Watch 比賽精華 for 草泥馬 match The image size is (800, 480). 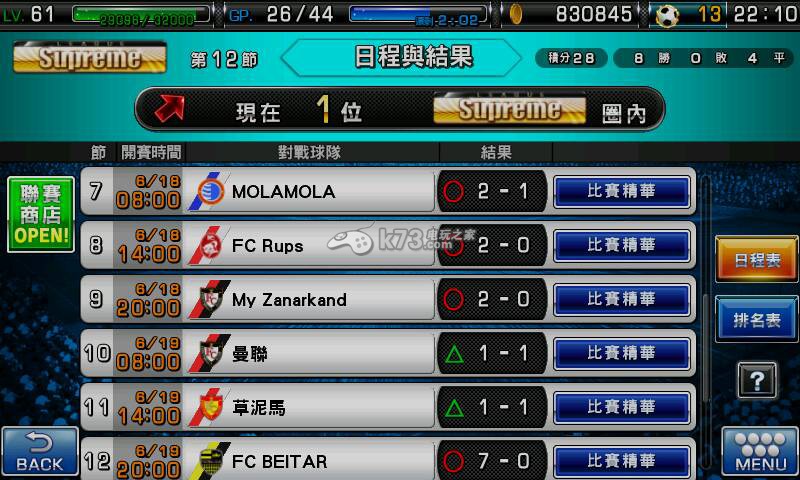point(621,407)
